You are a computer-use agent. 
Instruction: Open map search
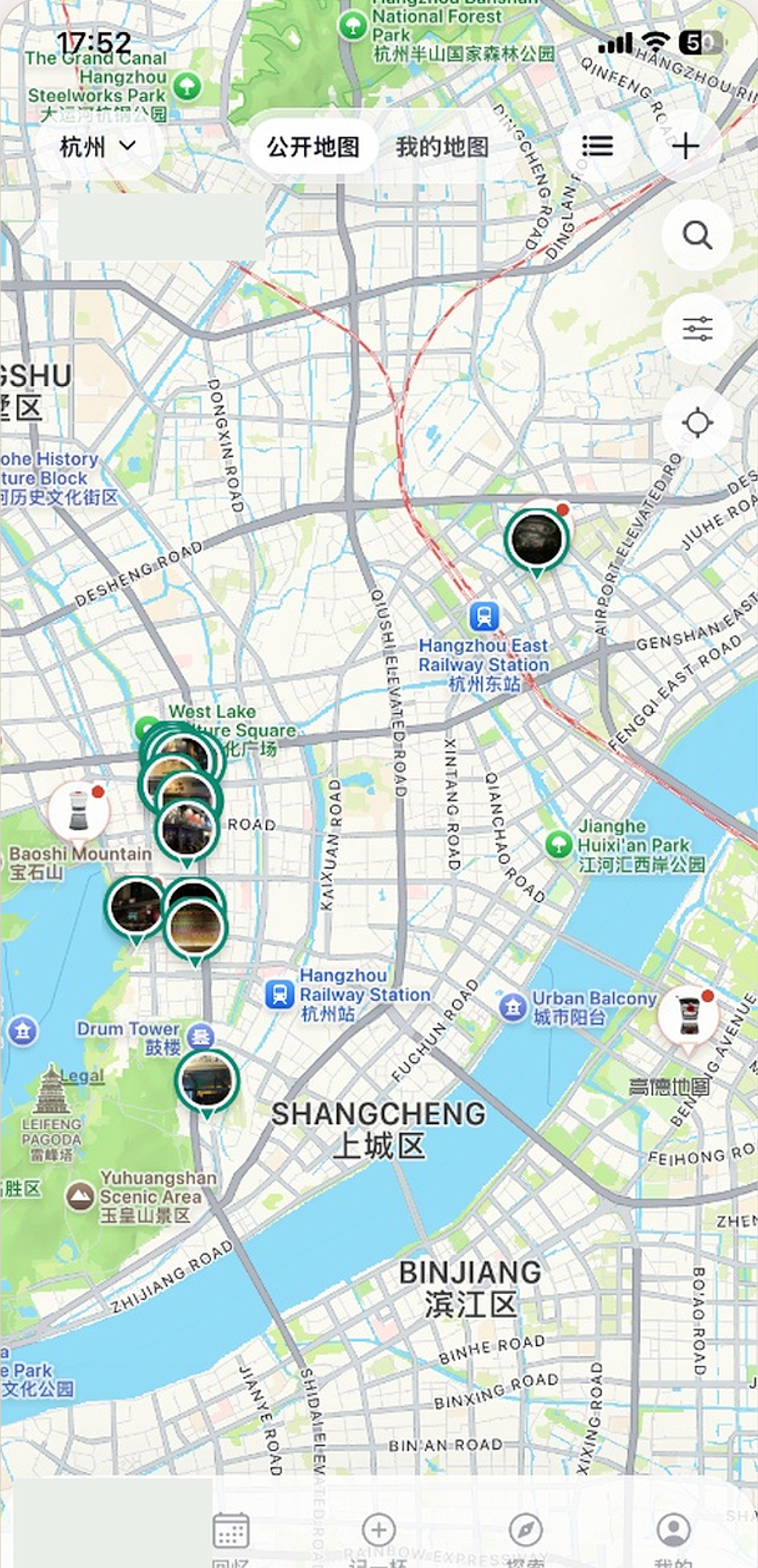tap(697, 235)
